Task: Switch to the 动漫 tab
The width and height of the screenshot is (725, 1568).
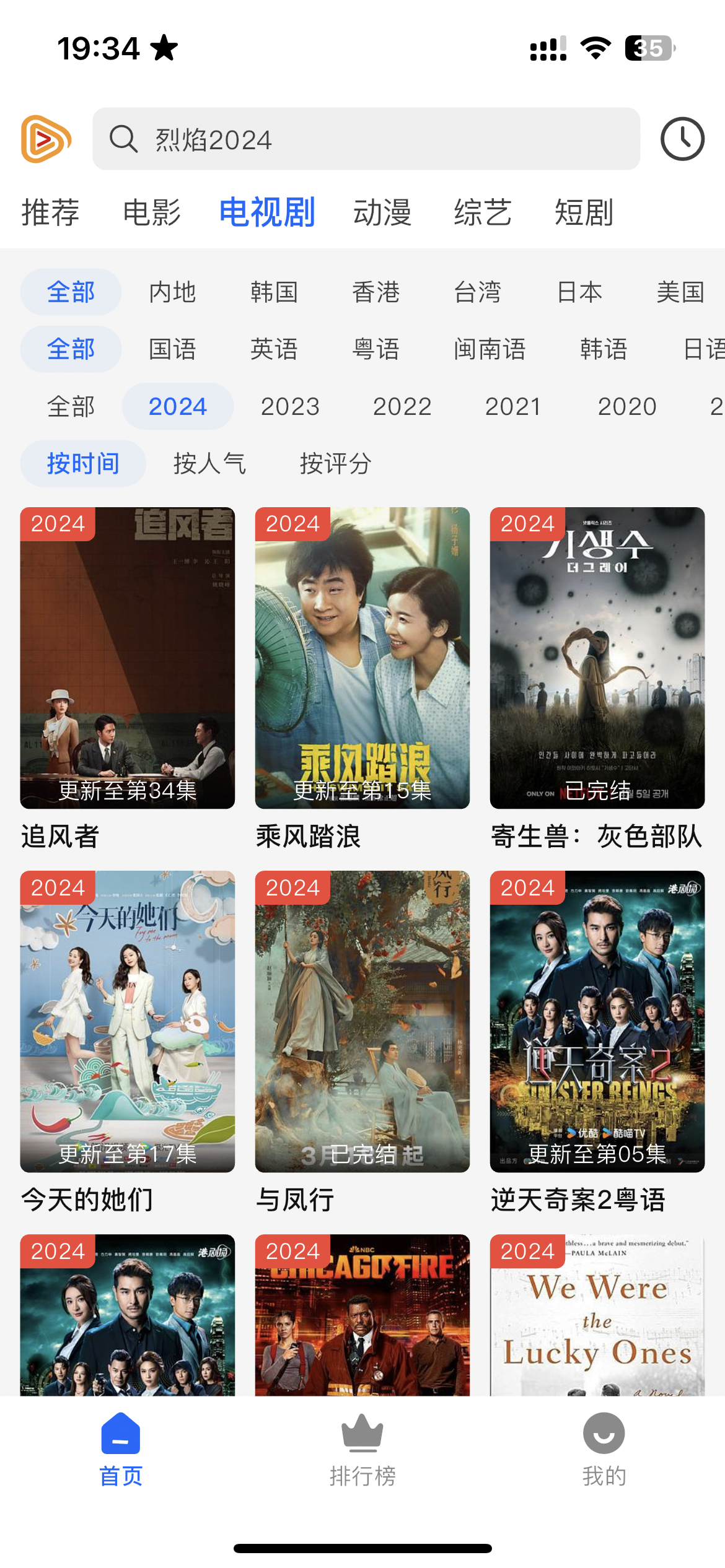Action: [382, 212]
